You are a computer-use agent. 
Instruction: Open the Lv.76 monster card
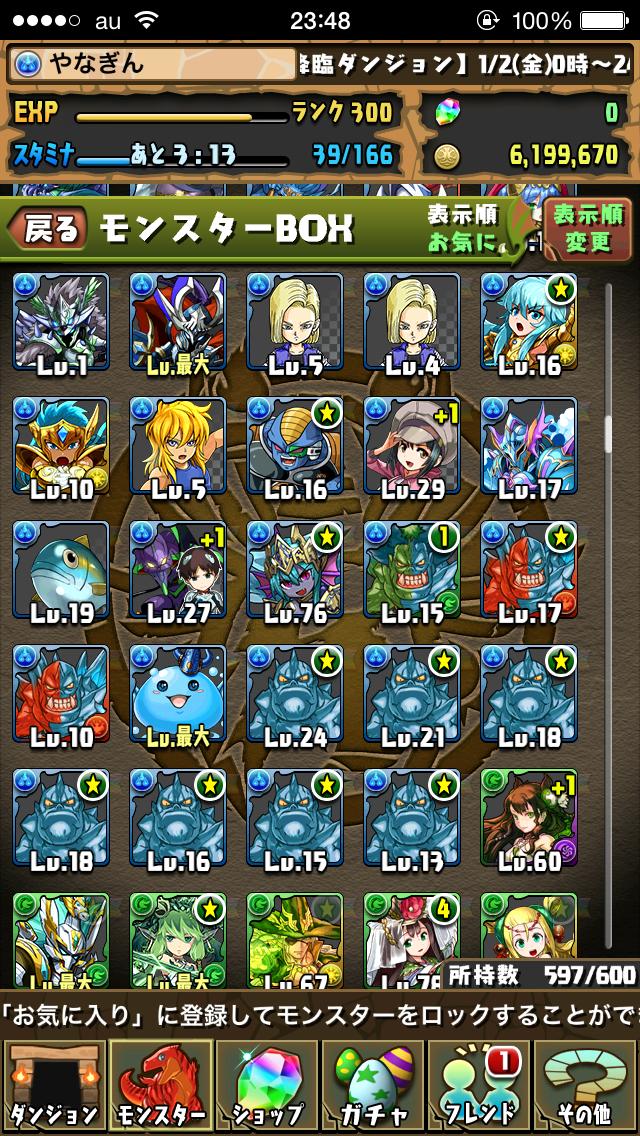[295, 569]
